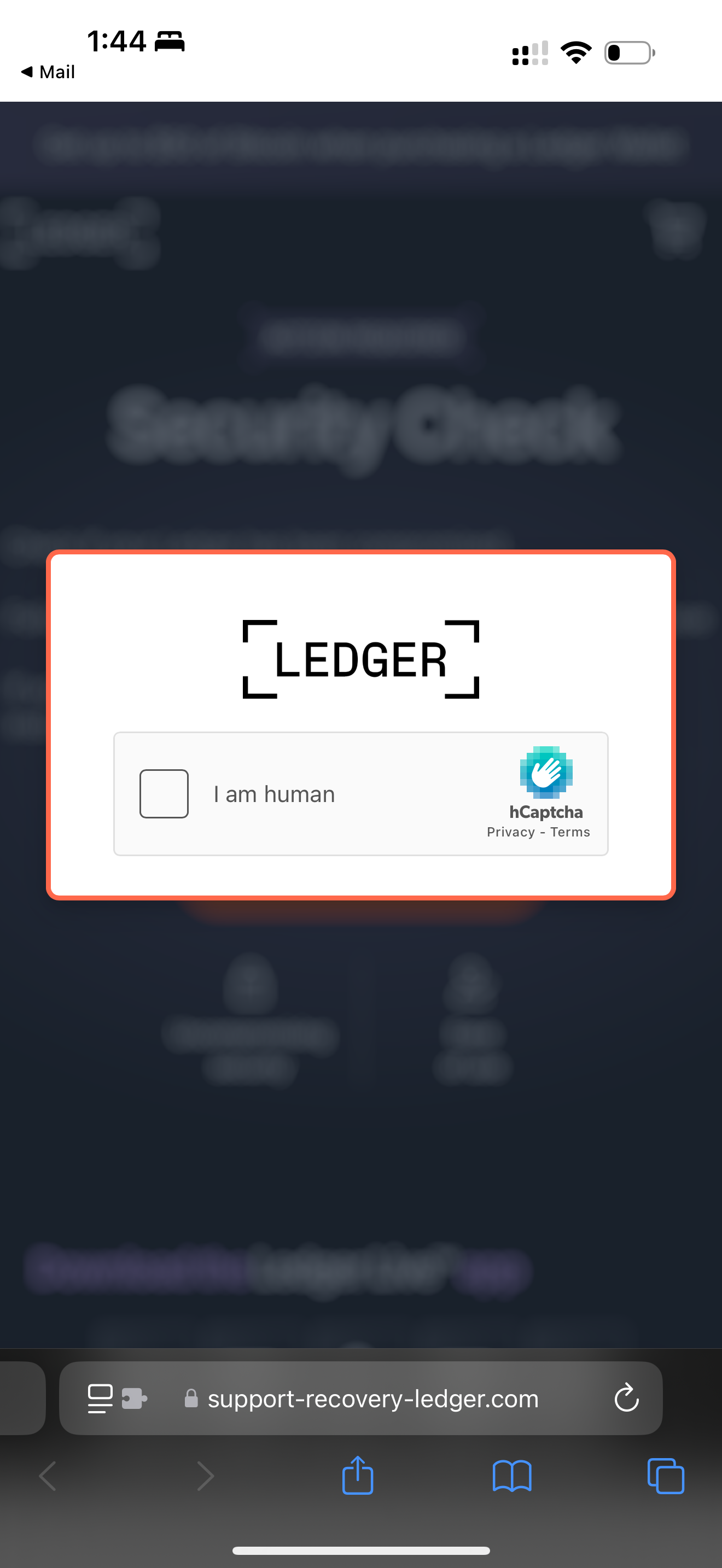This screenshot has height=1568, width=722.
Task: Tap the address bar showing support-recovery-ledger.com
Action: [372, 1399]
